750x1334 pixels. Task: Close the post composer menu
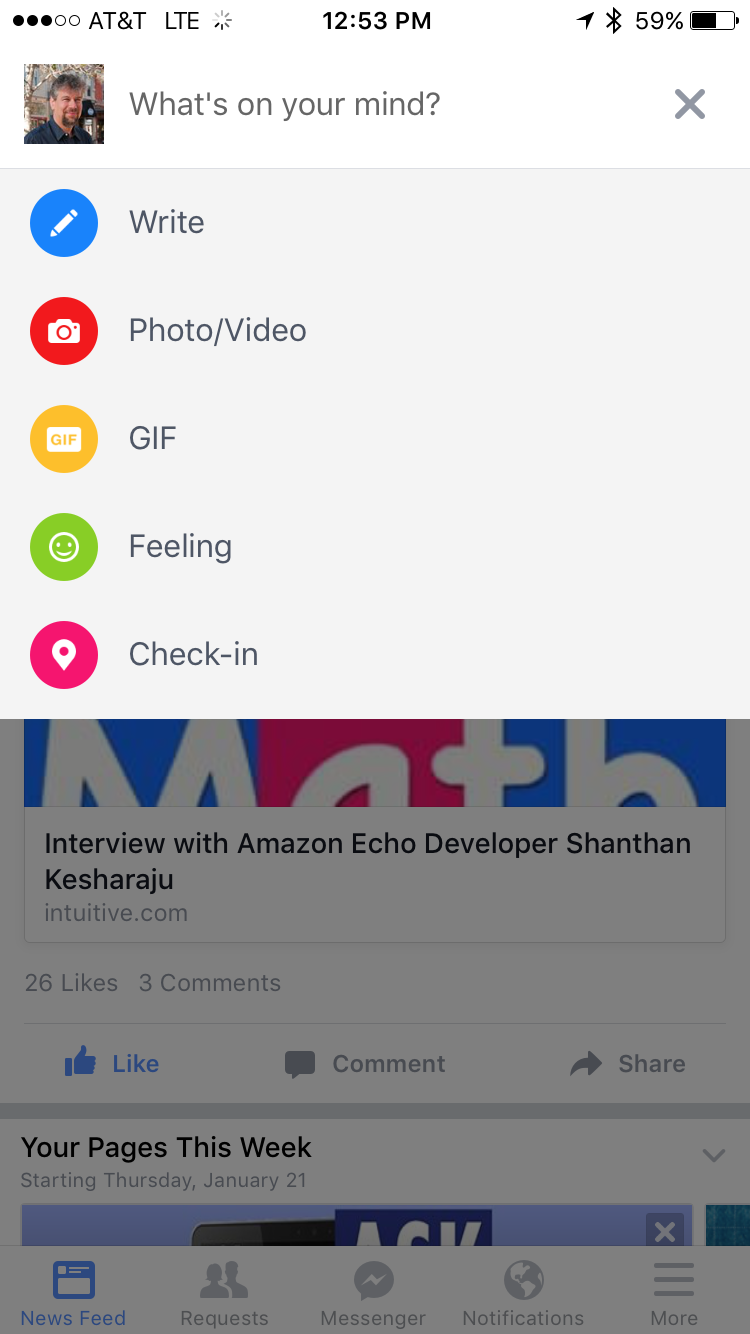point(689,104)
